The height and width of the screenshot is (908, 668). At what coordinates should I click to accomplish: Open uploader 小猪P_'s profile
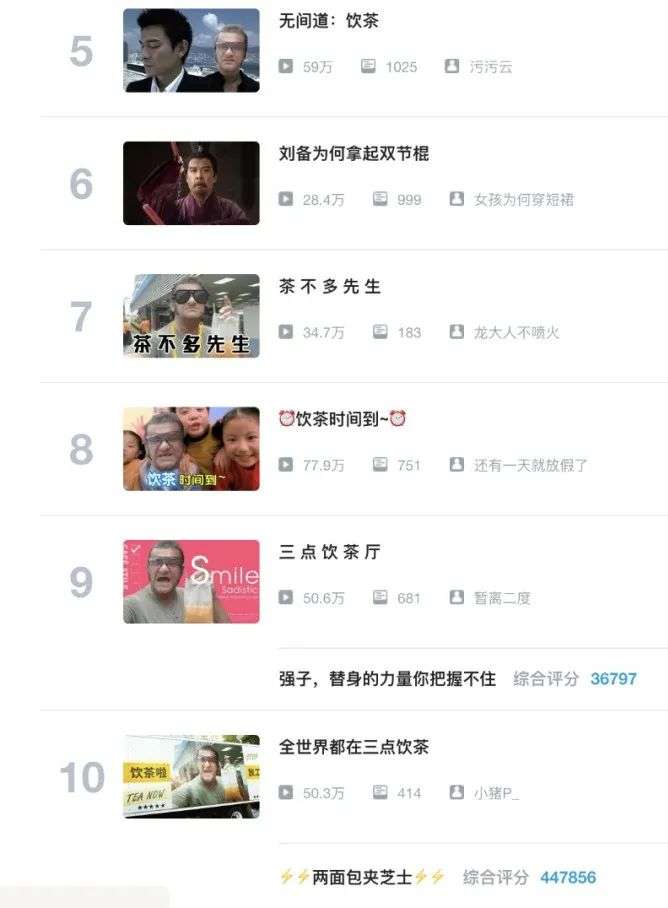click(x=496, y=793)
